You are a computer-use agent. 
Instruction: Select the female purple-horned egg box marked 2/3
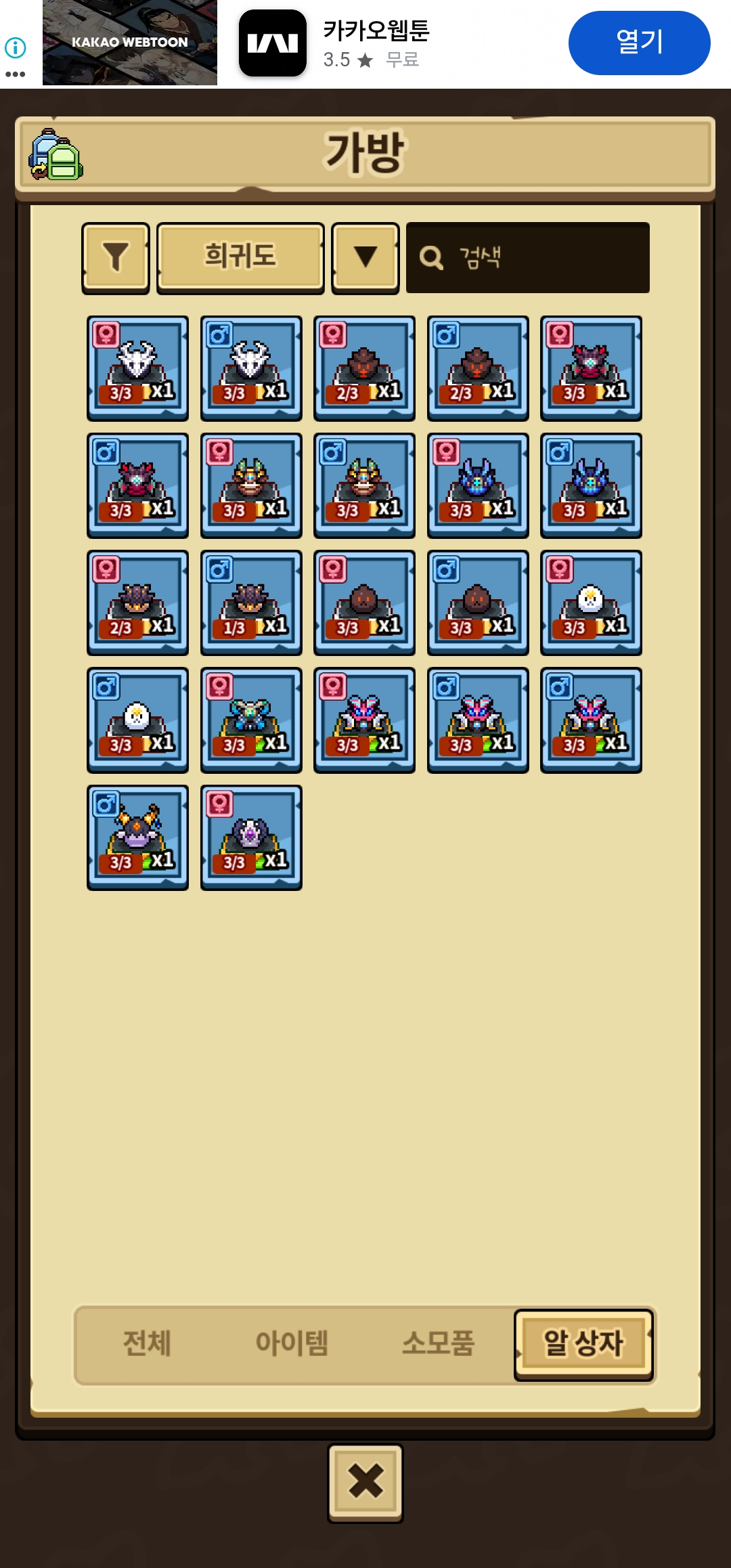[x=137, y=603]
